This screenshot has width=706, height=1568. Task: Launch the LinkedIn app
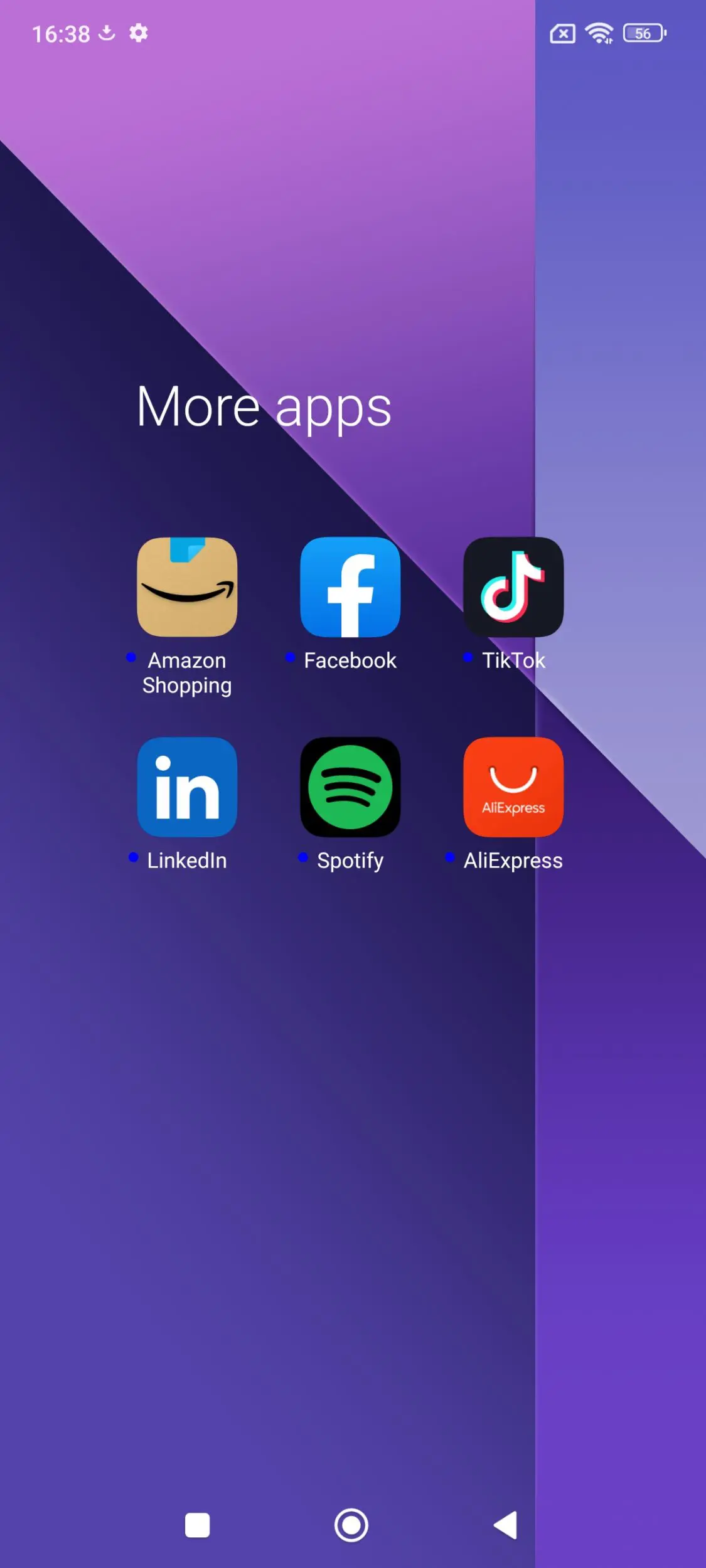pyautogui.click(x=187, y=787)
